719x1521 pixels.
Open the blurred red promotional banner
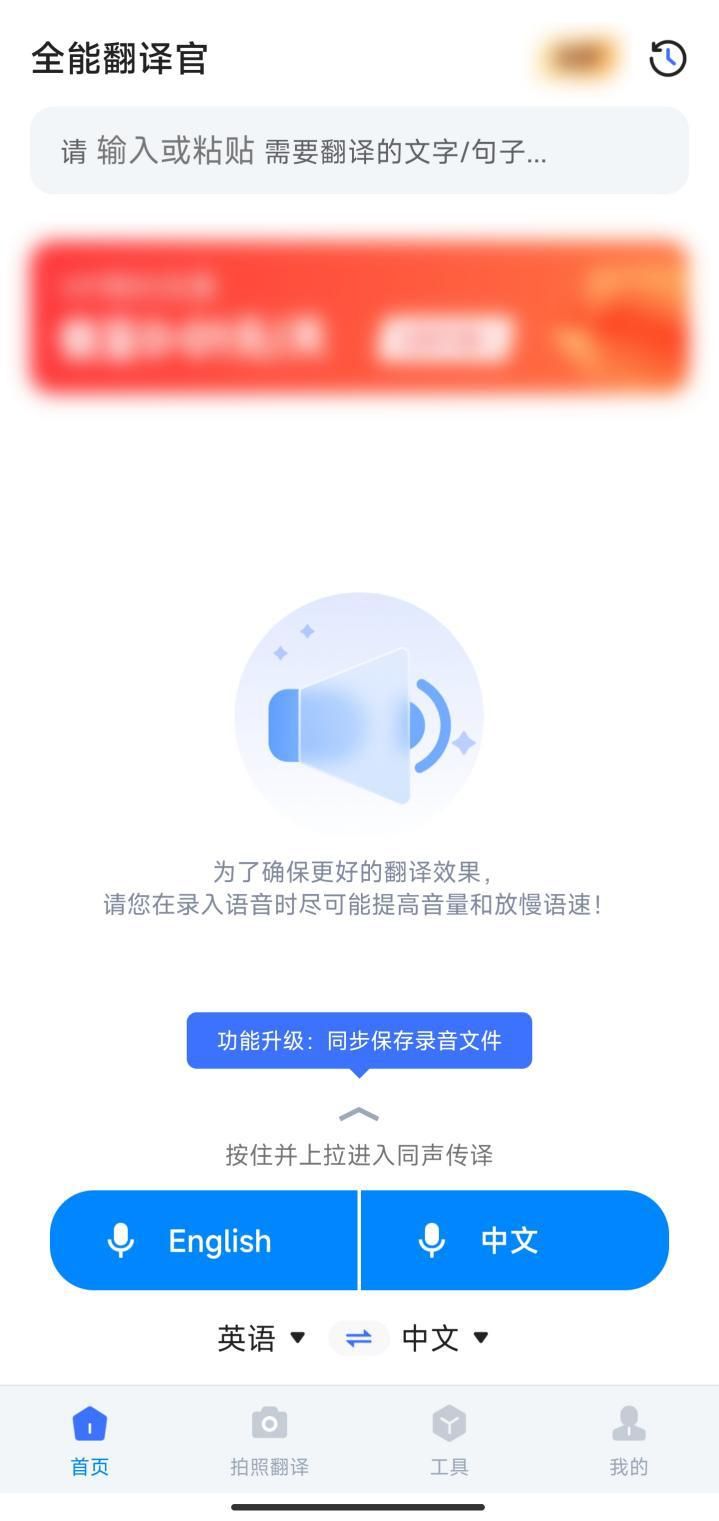point(359,316)
